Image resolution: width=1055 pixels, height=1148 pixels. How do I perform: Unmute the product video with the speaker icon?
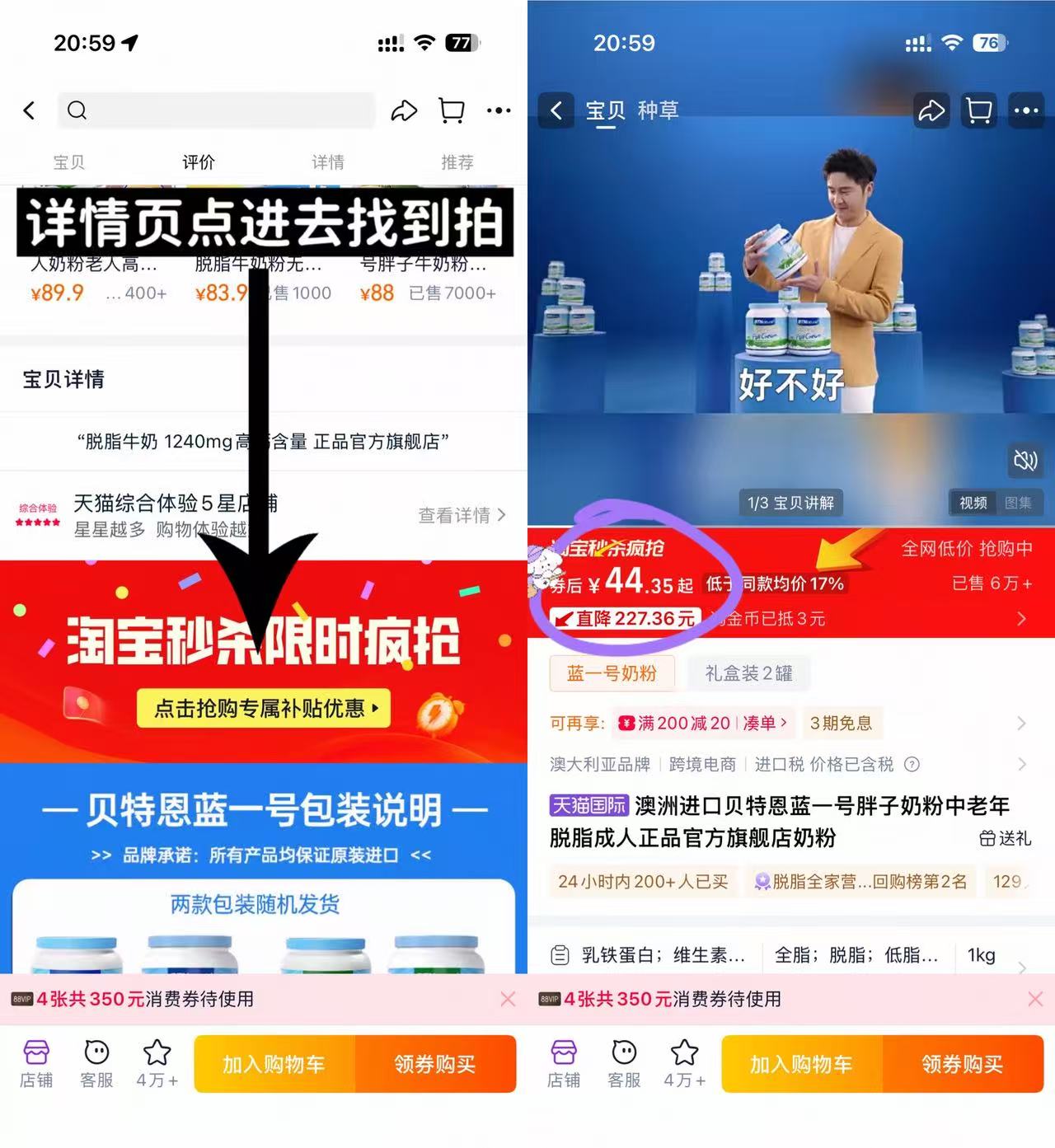(1025, 462)
